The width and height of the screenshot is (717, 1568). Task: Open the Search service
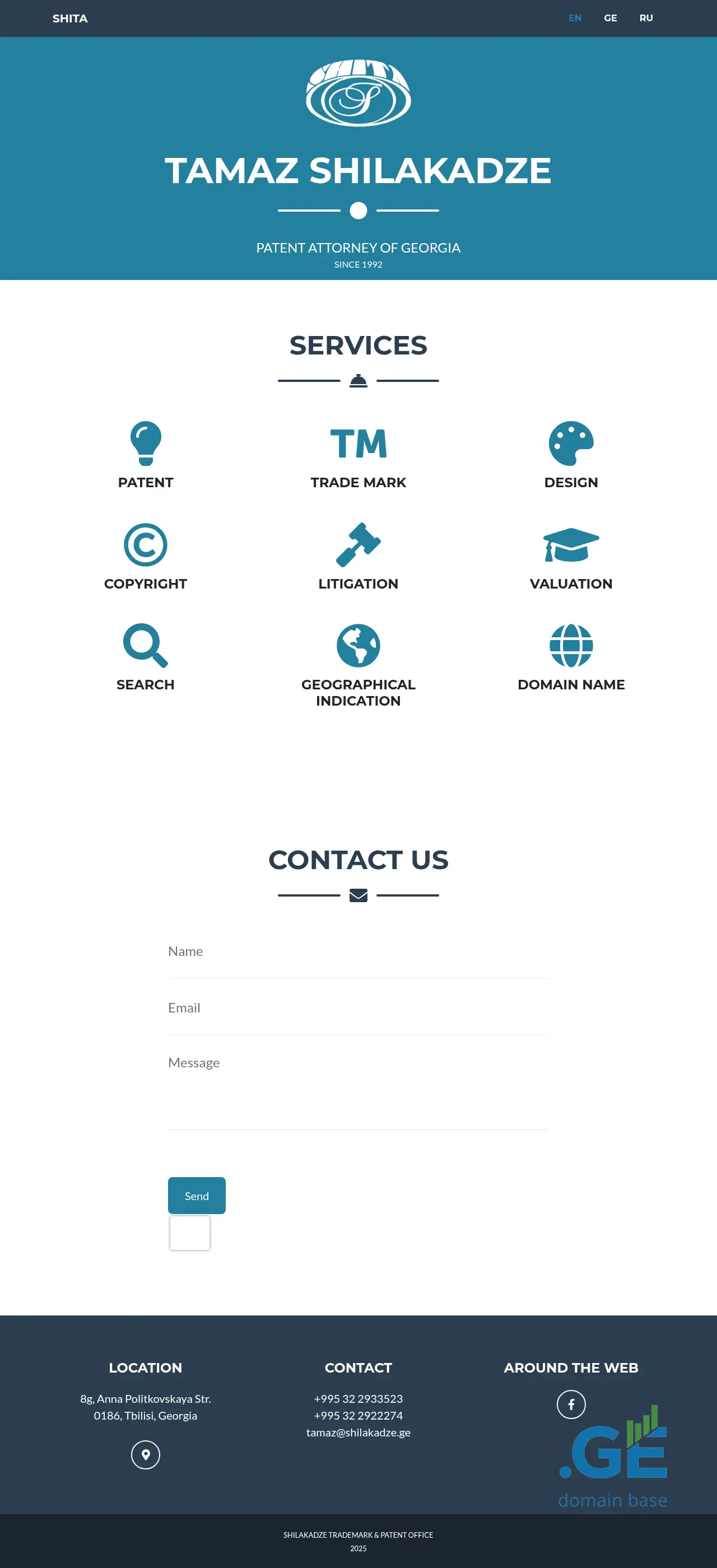pyautogui.click(x=146, y=657)
